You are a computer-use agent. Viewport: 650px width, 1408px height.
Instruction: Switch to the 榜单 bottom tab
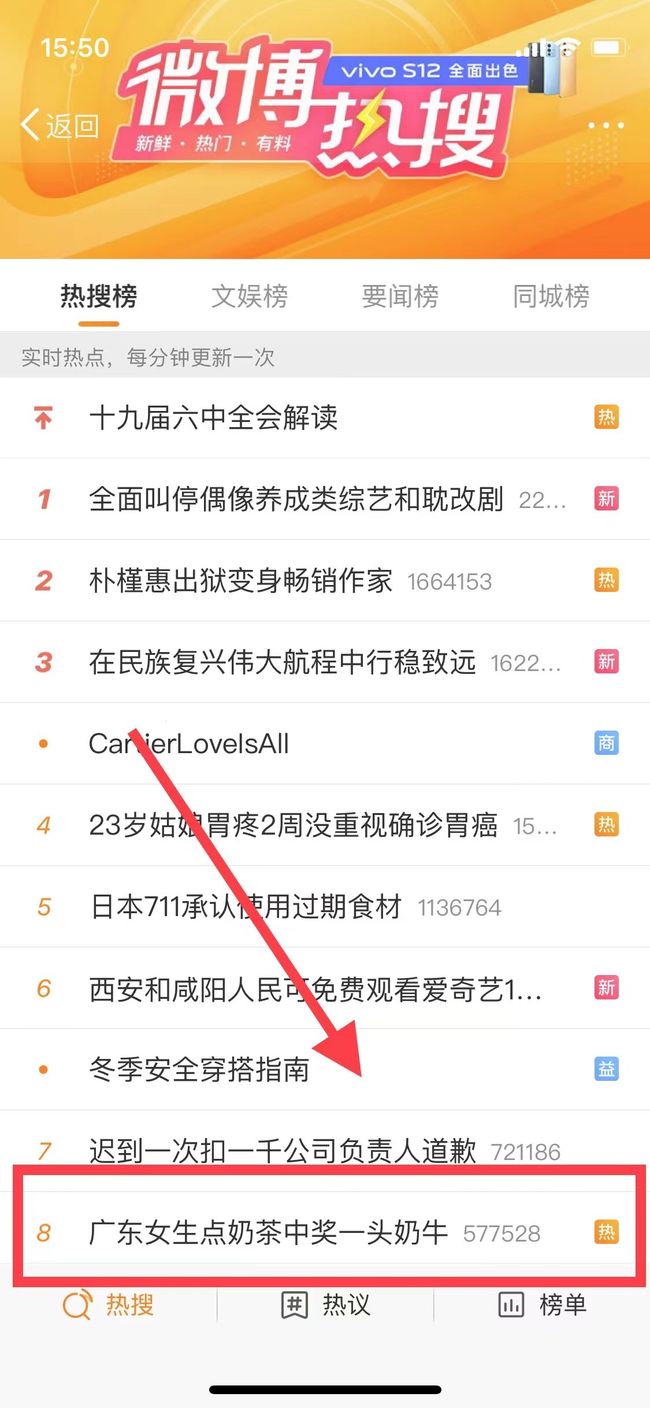[x=542, y=1305]
